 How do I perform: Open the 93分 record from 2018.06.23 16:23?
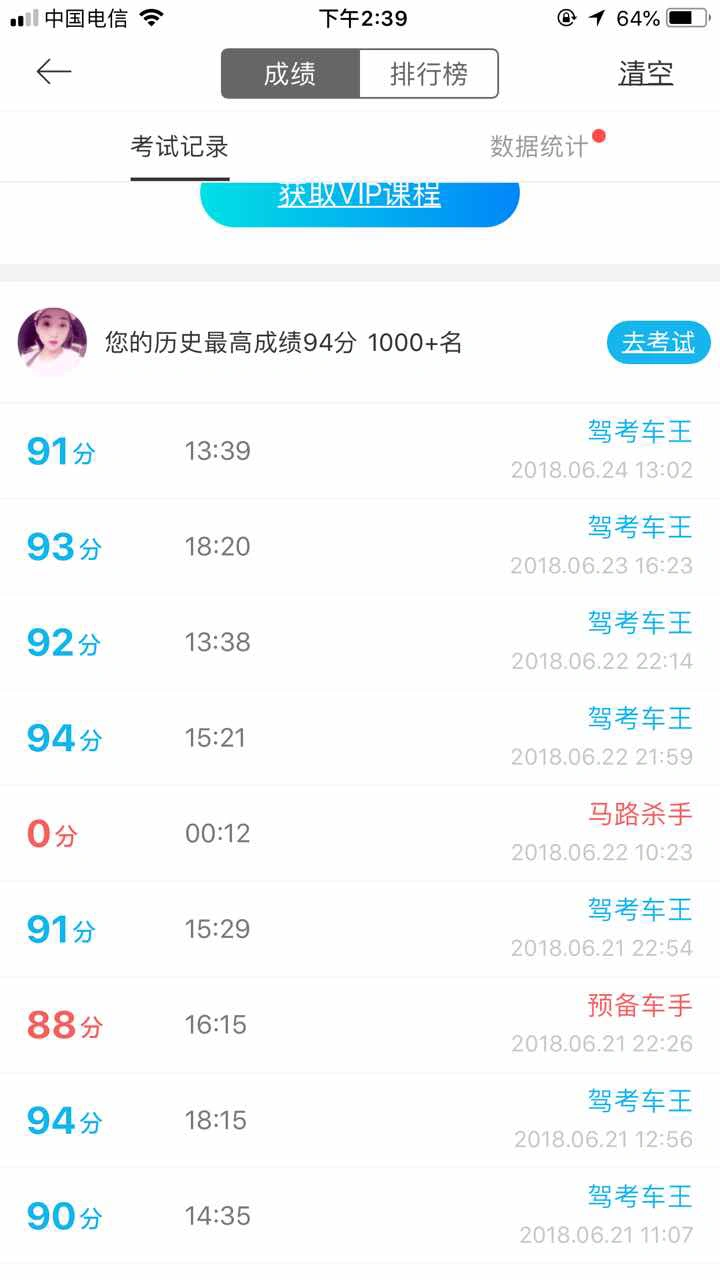pyautogui.click(x=360, y=547)
